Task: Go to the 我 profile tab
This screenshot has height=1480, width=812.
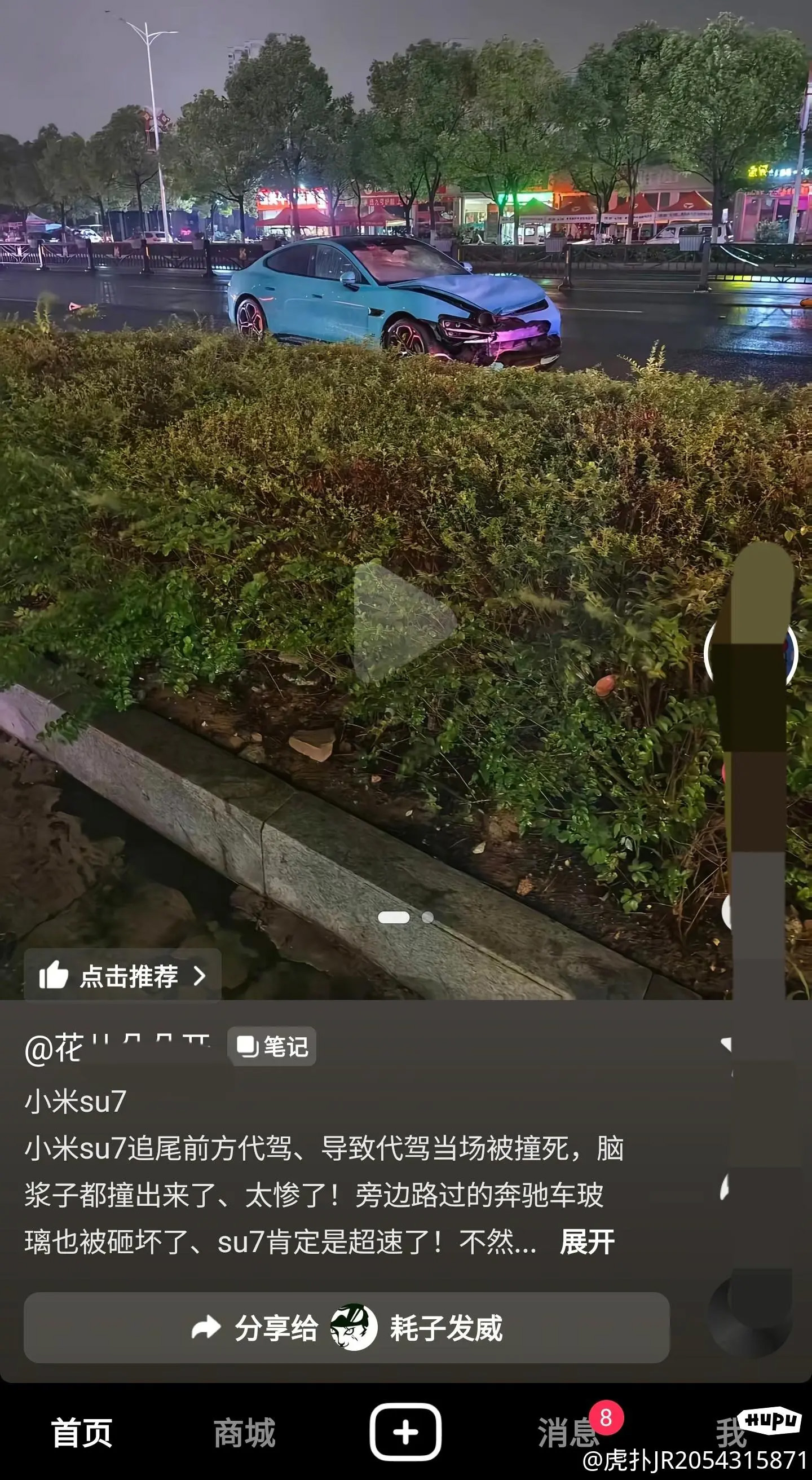Action: 730,1431
